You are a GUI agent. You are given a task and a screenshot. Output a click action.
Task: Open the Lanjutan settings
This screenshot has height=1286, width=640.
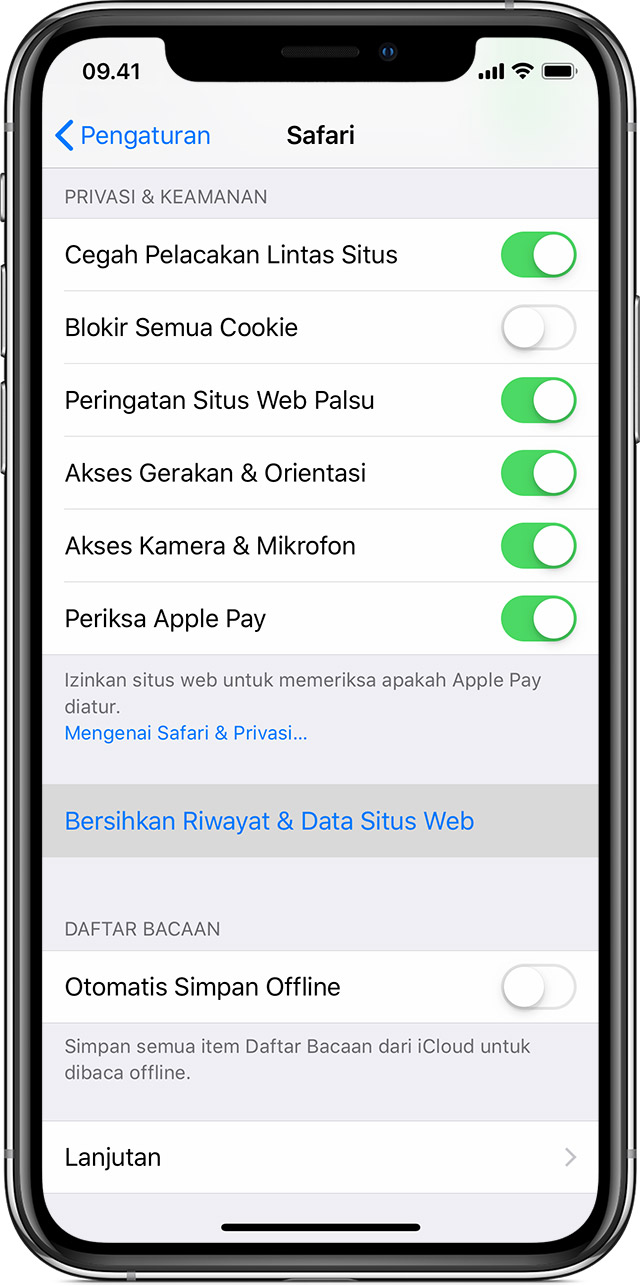click(320, 1157)
